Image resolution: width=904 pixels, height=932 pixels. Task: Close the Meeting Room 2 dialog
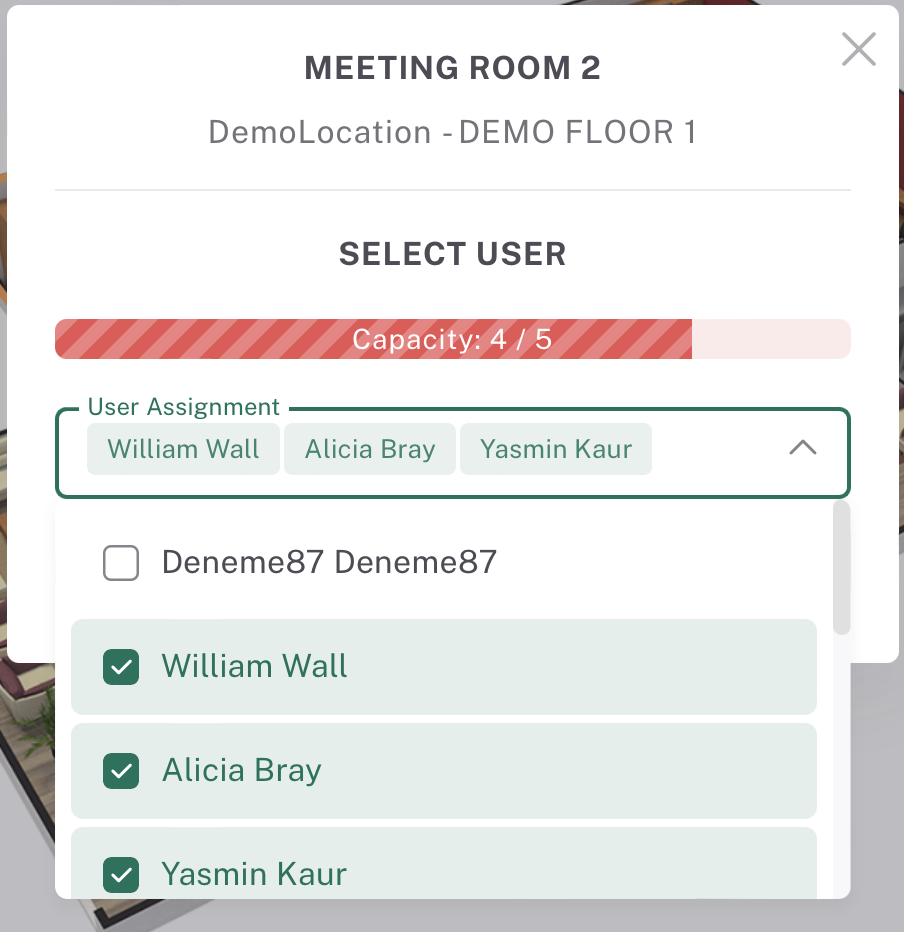(x=858, y=49)
